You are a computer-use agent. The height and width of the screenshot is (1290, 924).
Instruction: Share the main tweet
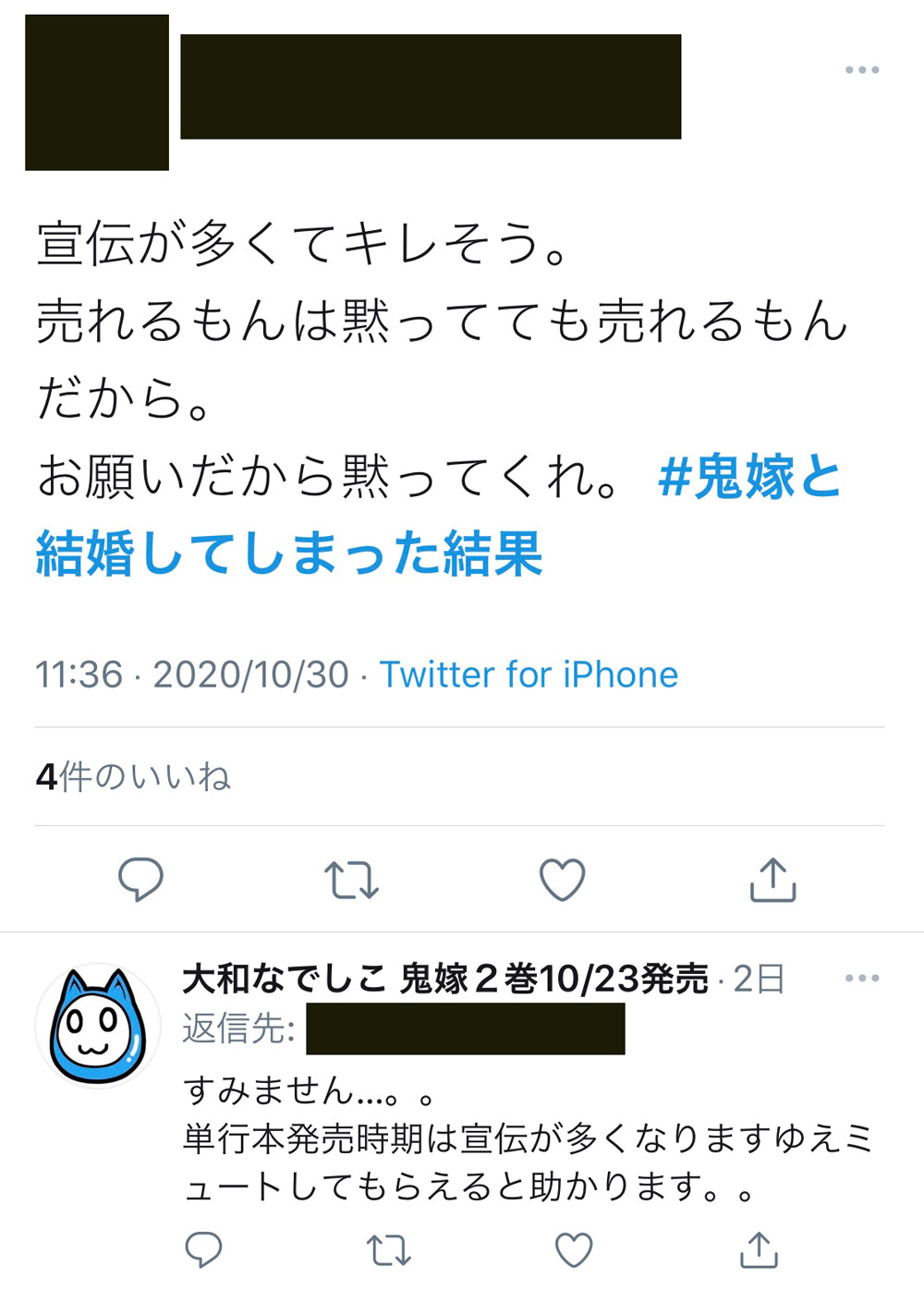772,879
